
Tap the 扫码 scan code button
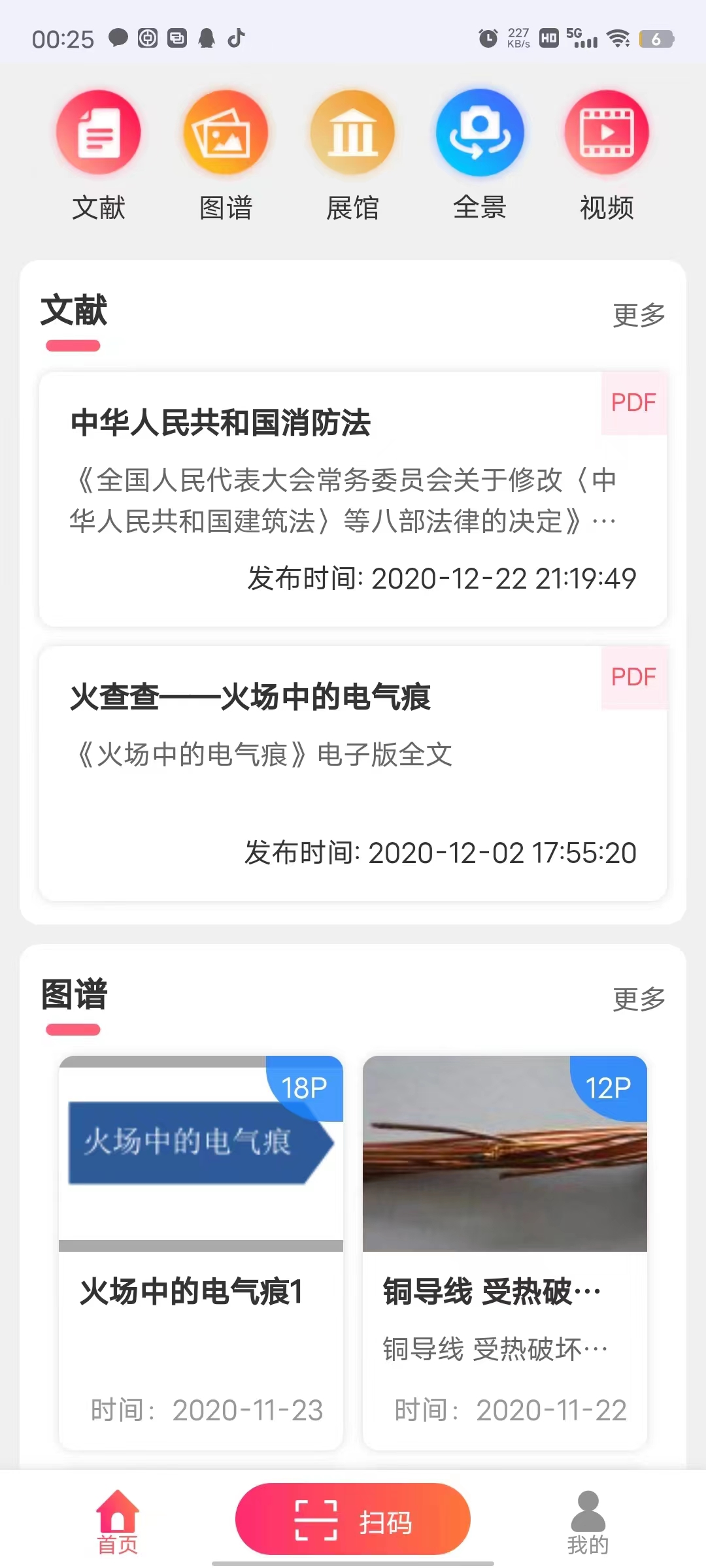pos(352,1520)
